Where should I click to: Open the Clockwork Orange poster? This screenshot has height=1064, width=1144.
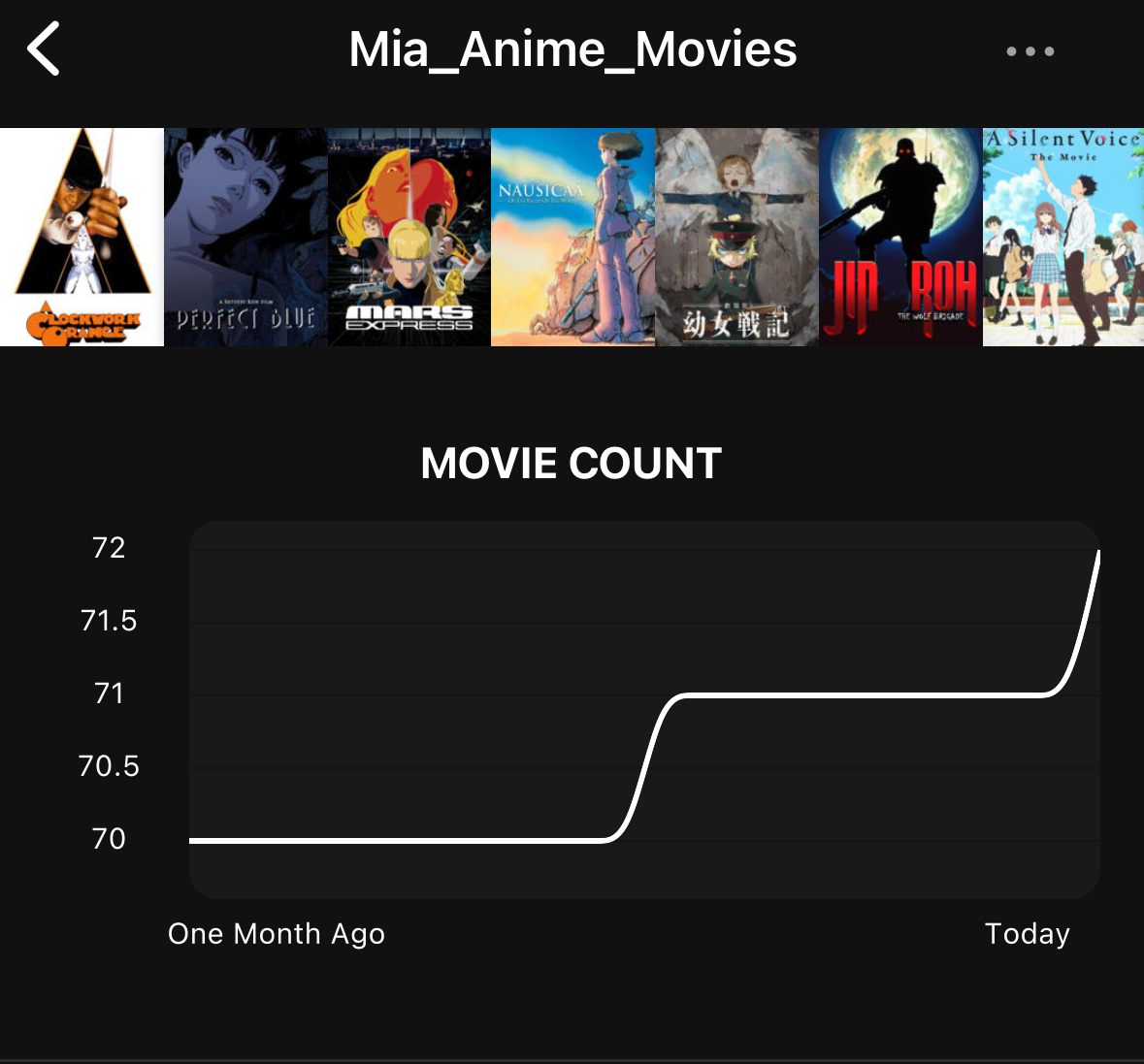(x=82, y=237)
